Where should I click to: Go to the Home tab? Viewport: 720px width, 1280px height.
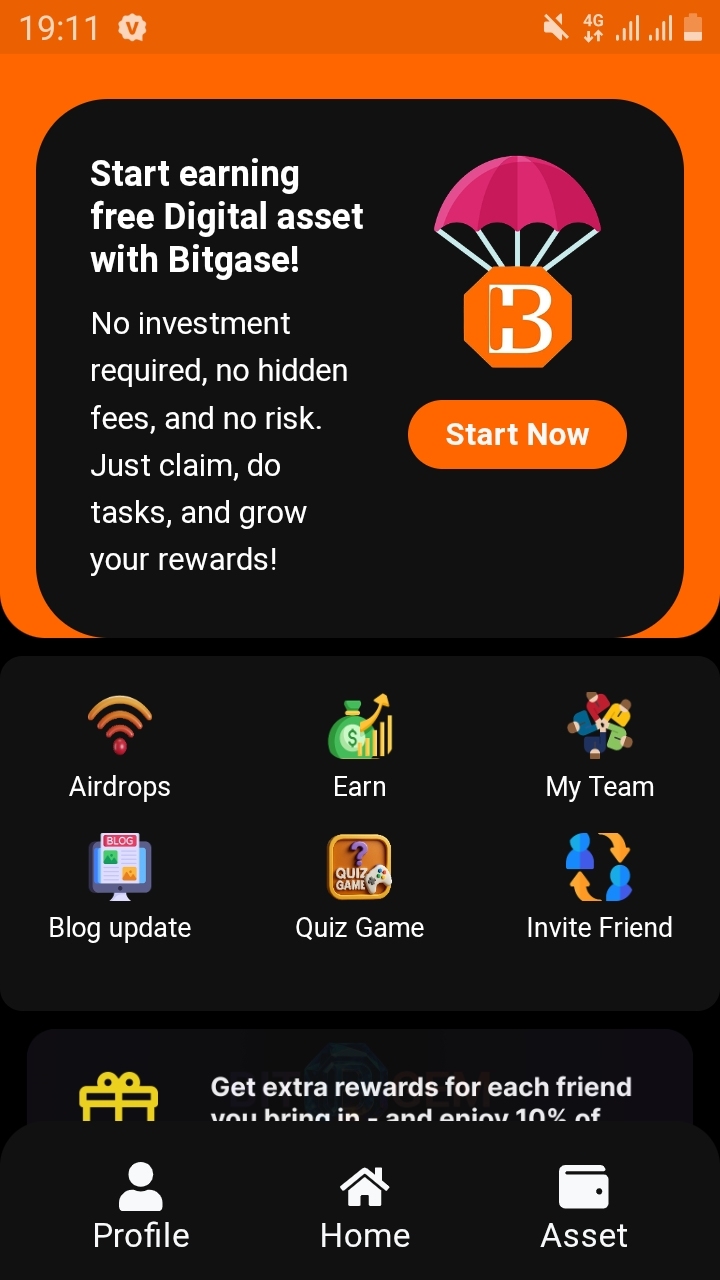point(364,1206)
